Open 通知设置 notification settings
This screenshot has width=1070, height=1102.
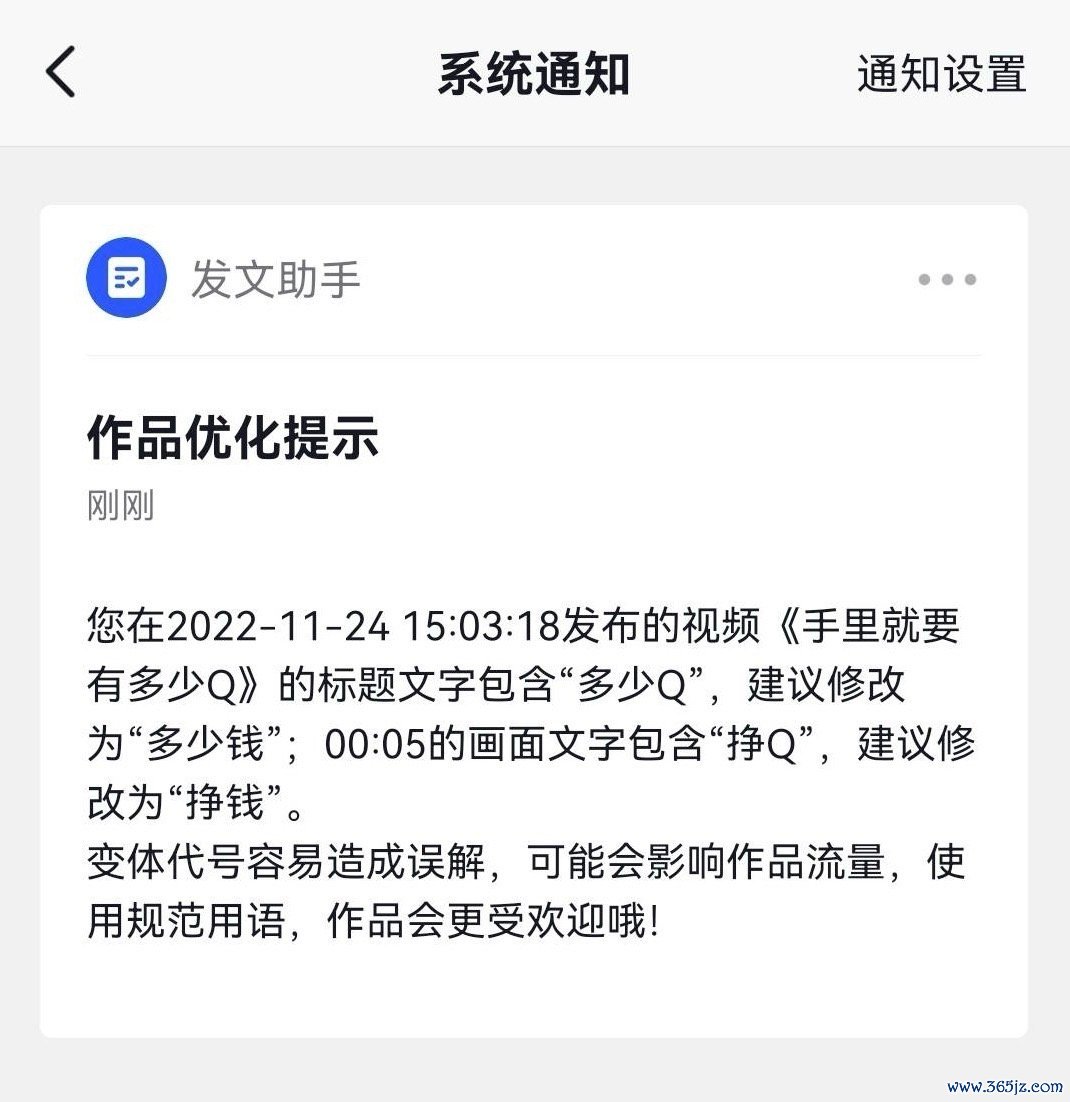[941, 75]
